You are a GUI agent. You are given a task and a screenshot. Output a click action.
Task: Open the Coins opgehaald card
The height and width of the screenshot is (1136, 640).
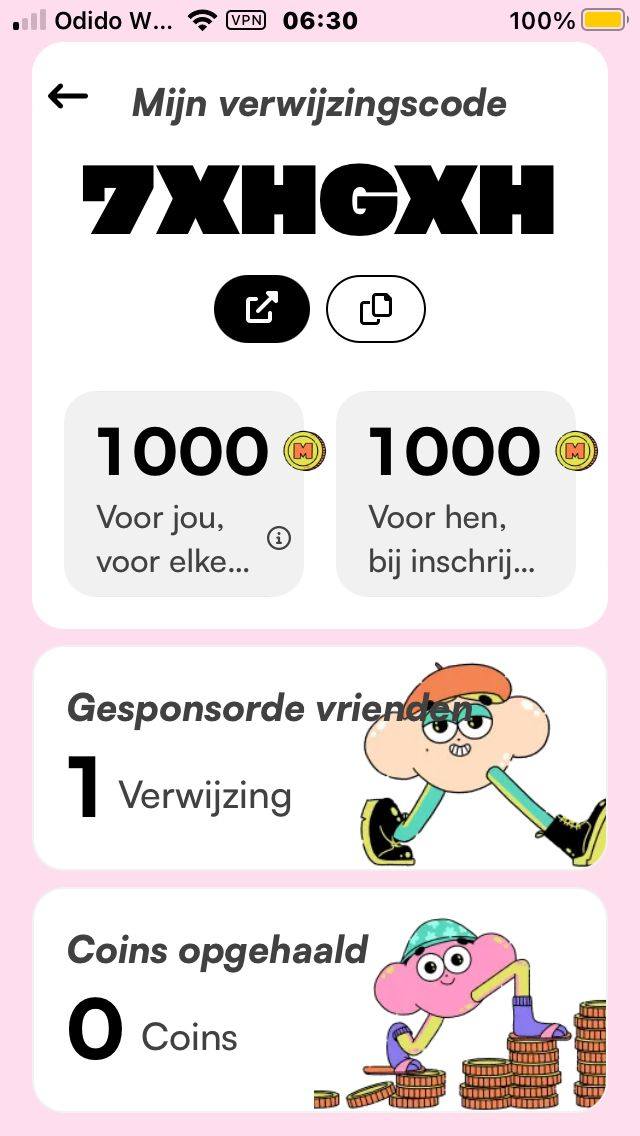coord(320,999)
